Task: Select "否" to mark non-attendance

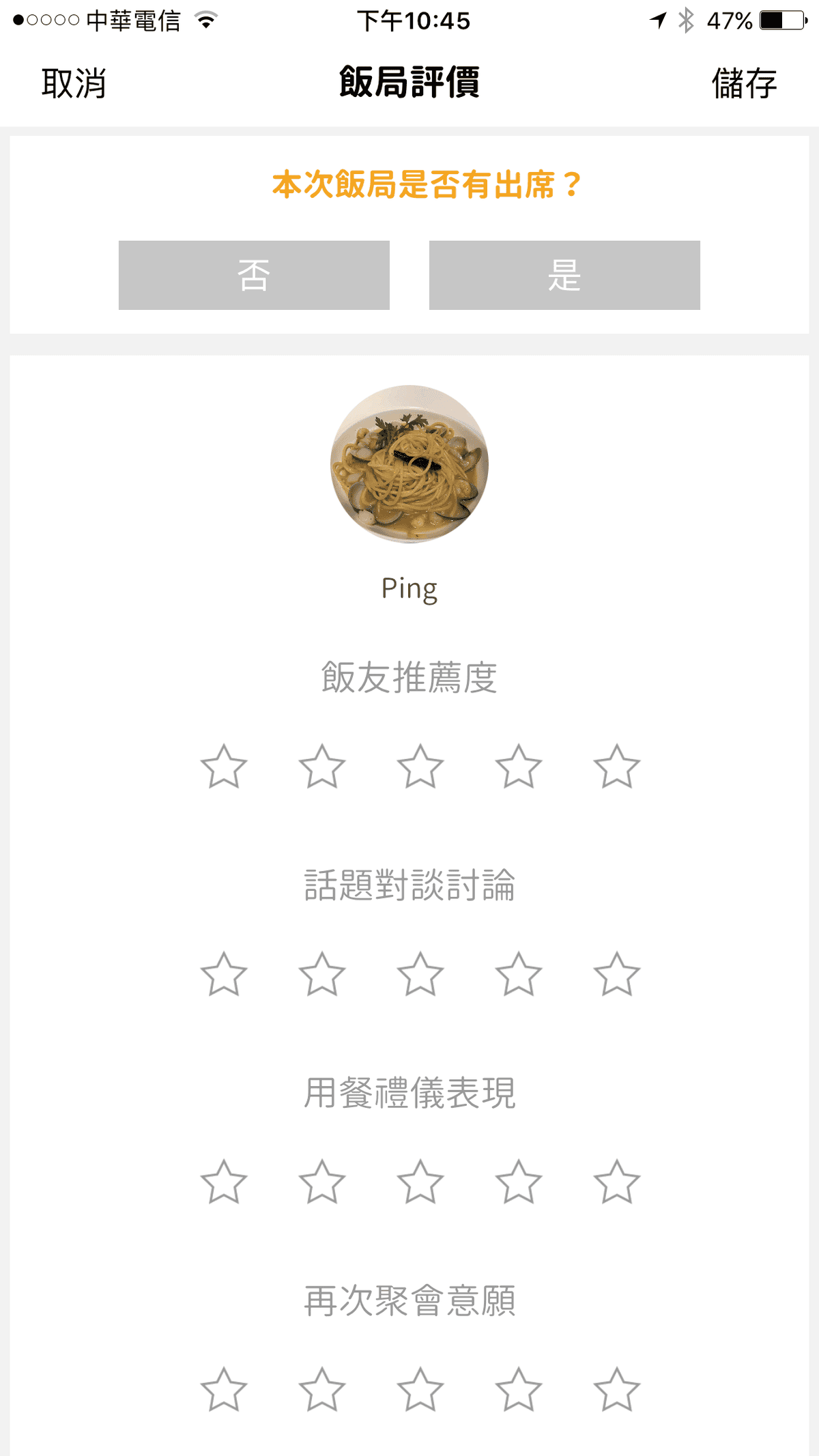Action: click(254, 275)
